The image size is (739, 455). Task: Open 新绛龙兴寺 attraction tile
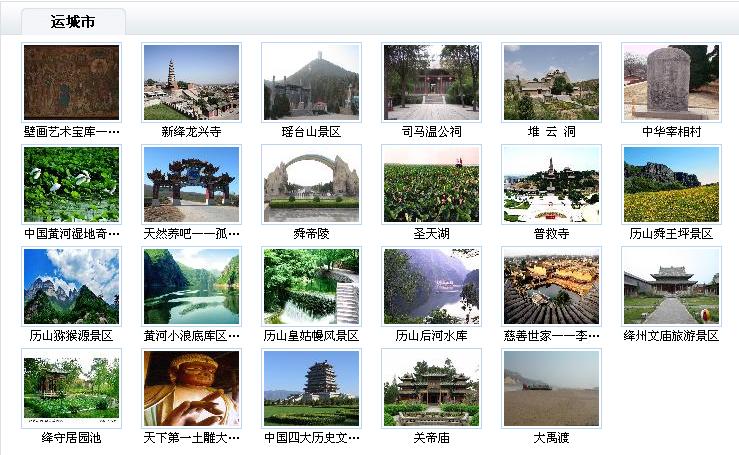(191, 82)
